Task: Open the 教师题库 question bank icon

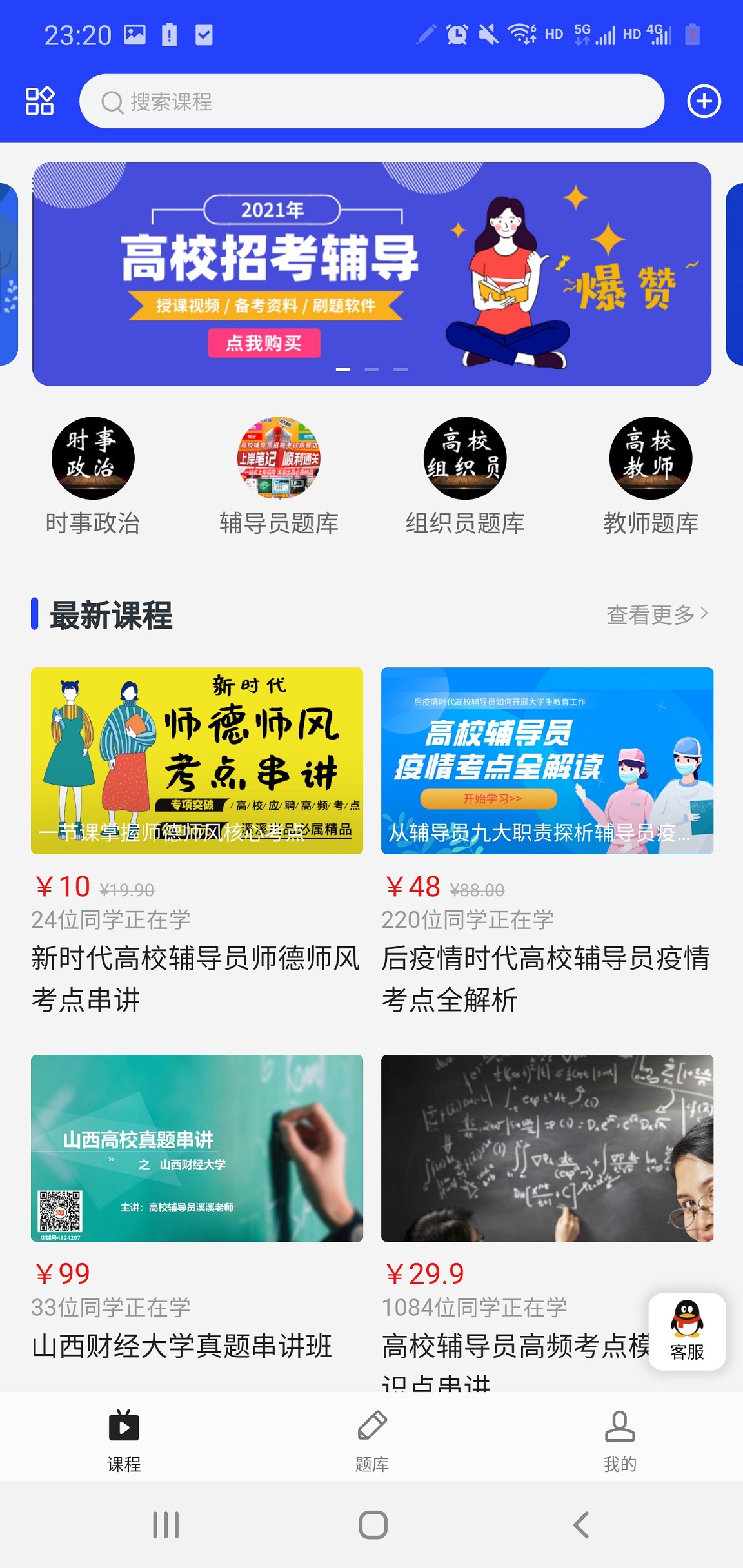Action: 650,458
